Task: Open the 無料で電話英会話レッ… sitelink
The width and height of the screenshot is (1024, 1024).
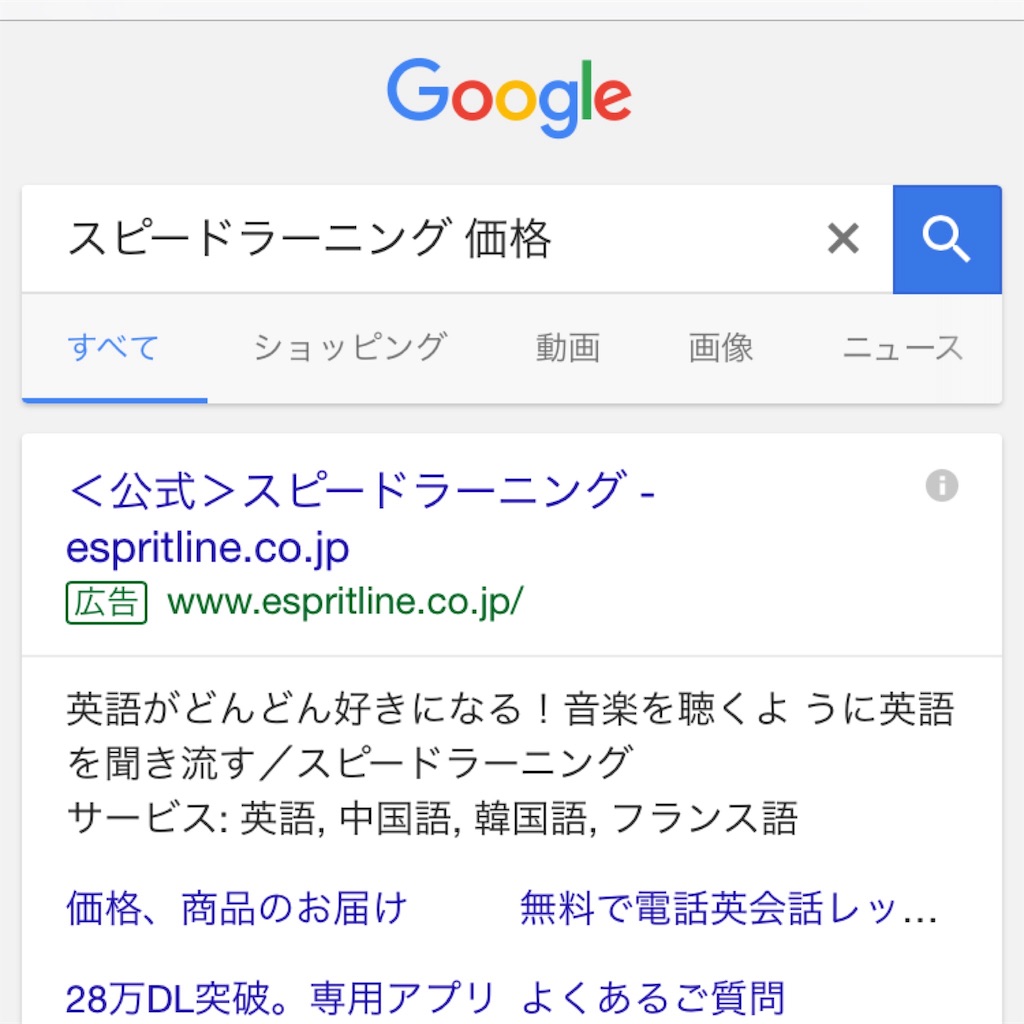Action: [728, 909]
